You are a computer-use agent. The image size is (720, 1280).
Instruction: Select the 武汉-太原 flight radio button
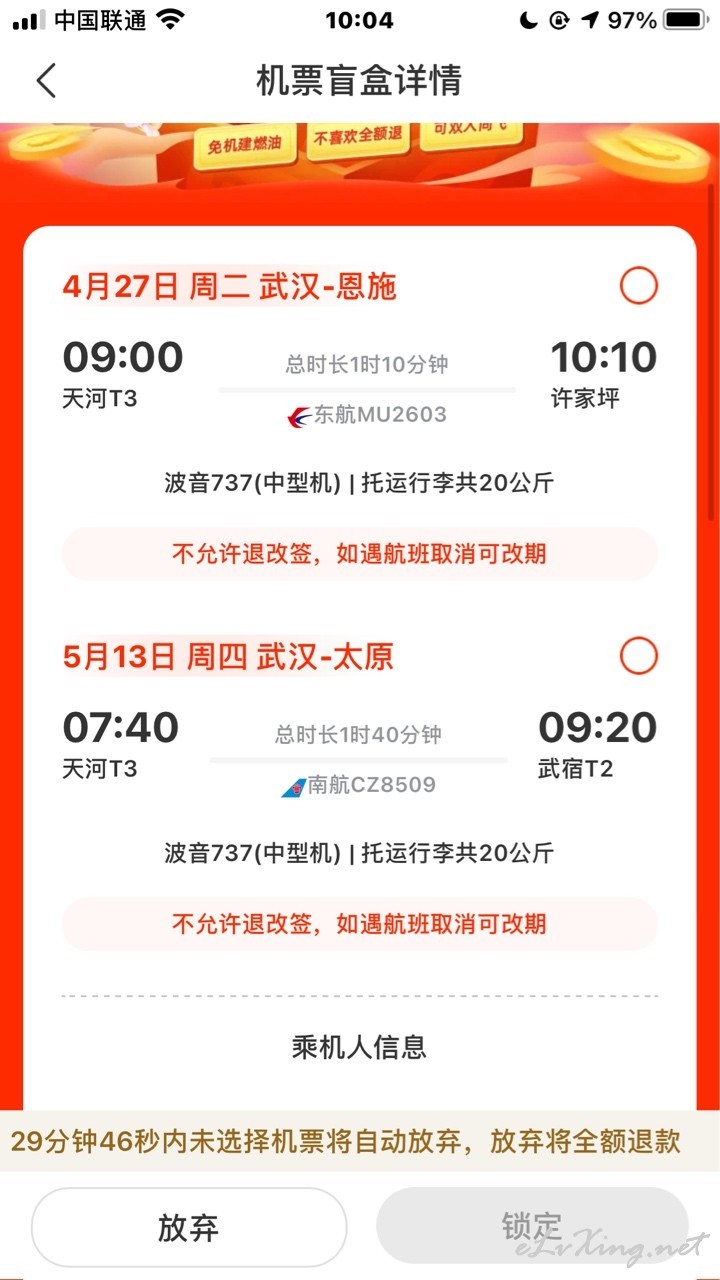click(x=638, y=656)
